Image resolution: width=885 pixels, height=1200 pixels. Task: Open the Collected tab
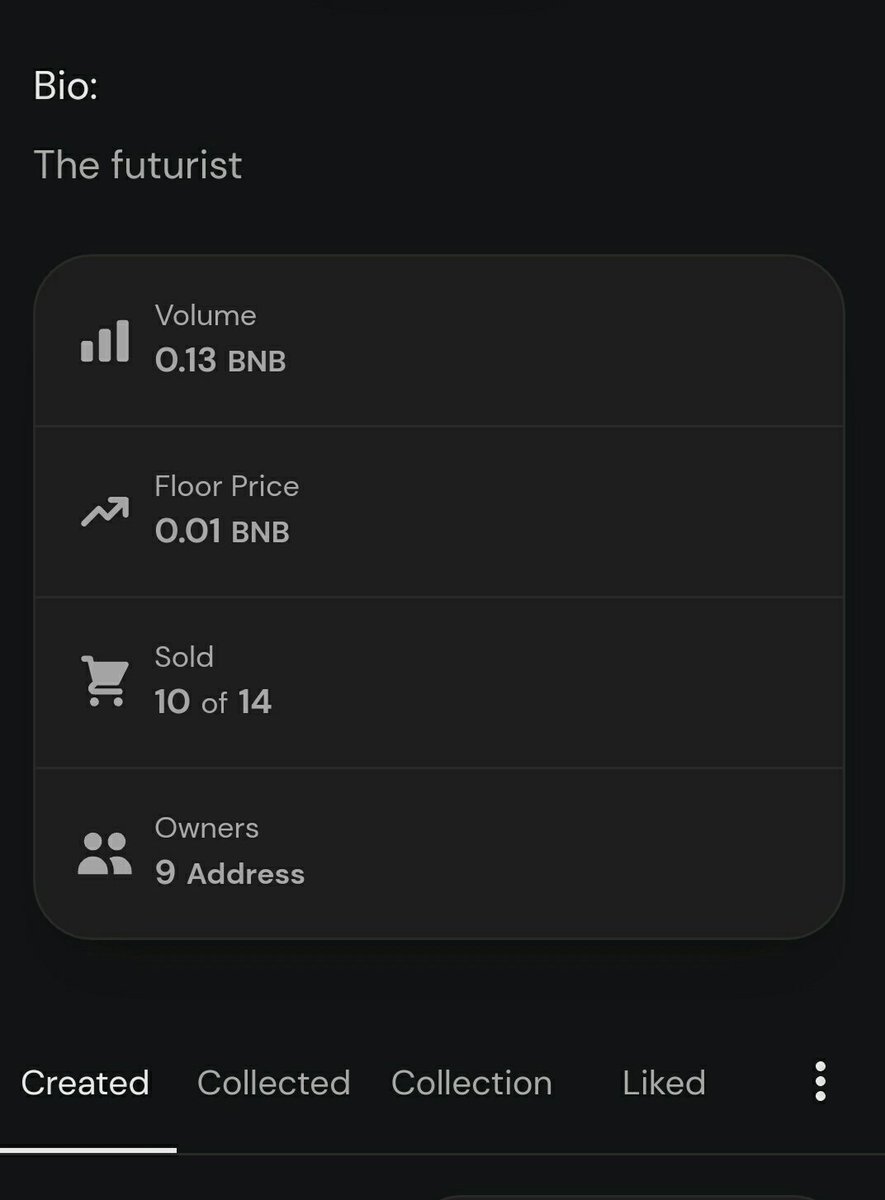tap(273, 1083)
